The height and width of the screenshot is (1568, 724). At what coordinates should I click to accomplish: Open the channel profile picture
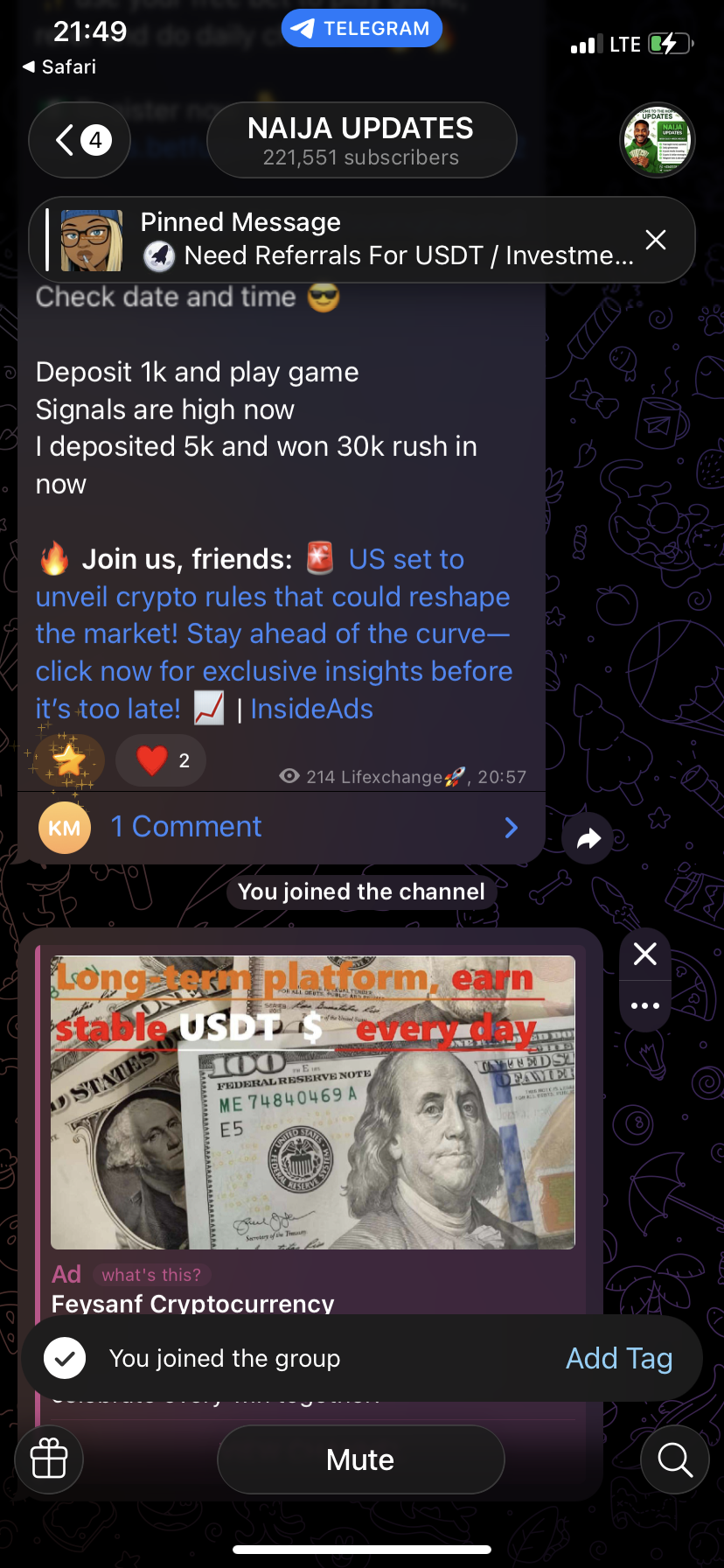(x=658, y=140)
